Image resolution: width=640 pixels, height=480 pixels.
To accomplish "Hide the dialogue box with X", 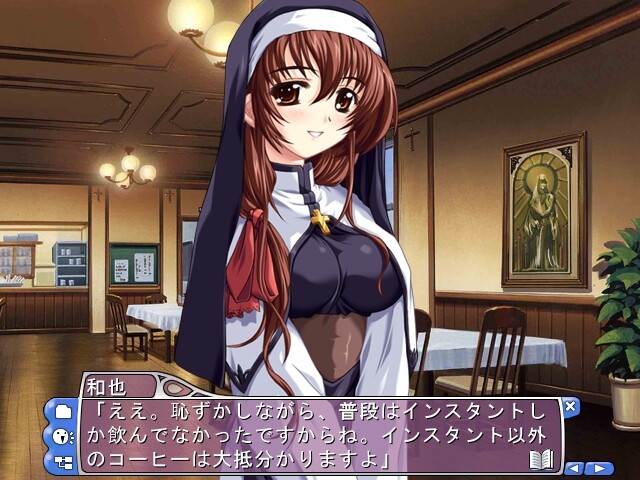I will 570,406.
